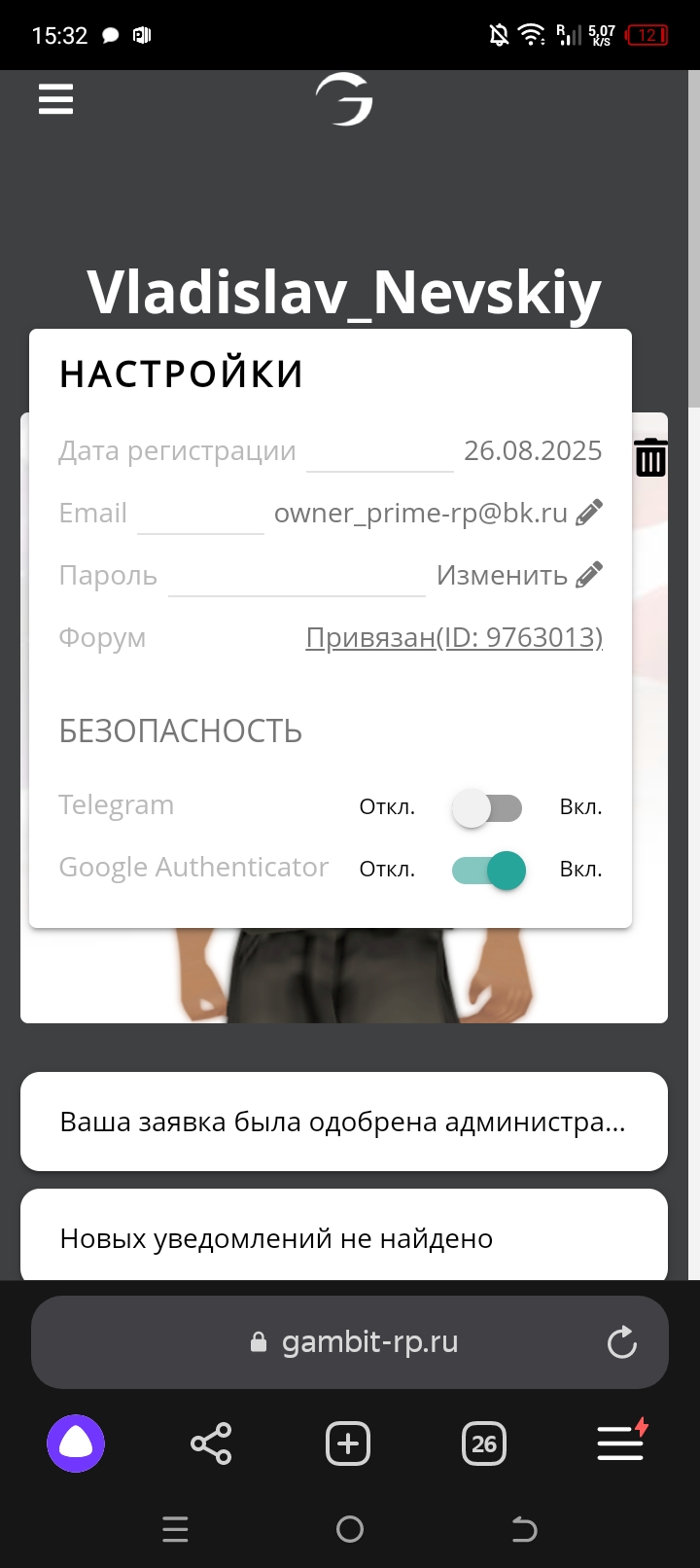Add a new browser tab

tap(348, 1443)
